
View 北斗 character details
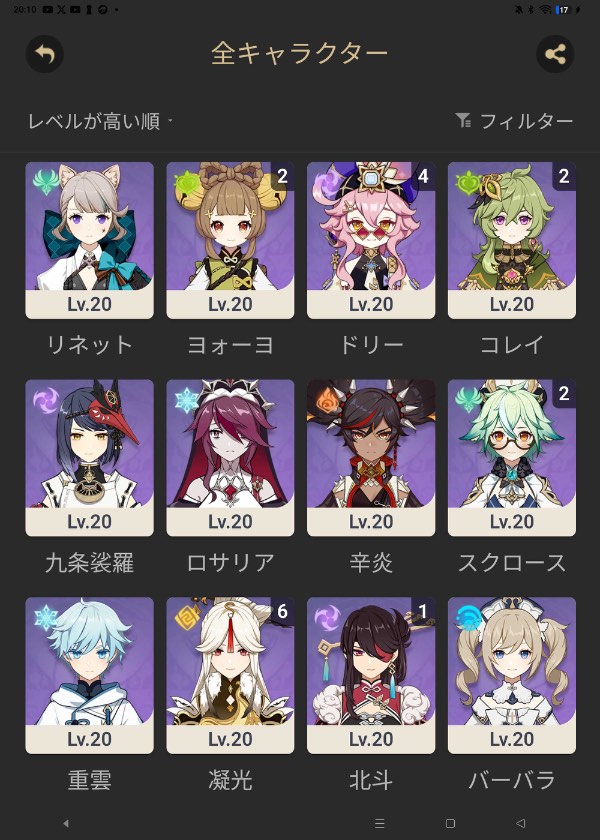[x=371, y=675]
